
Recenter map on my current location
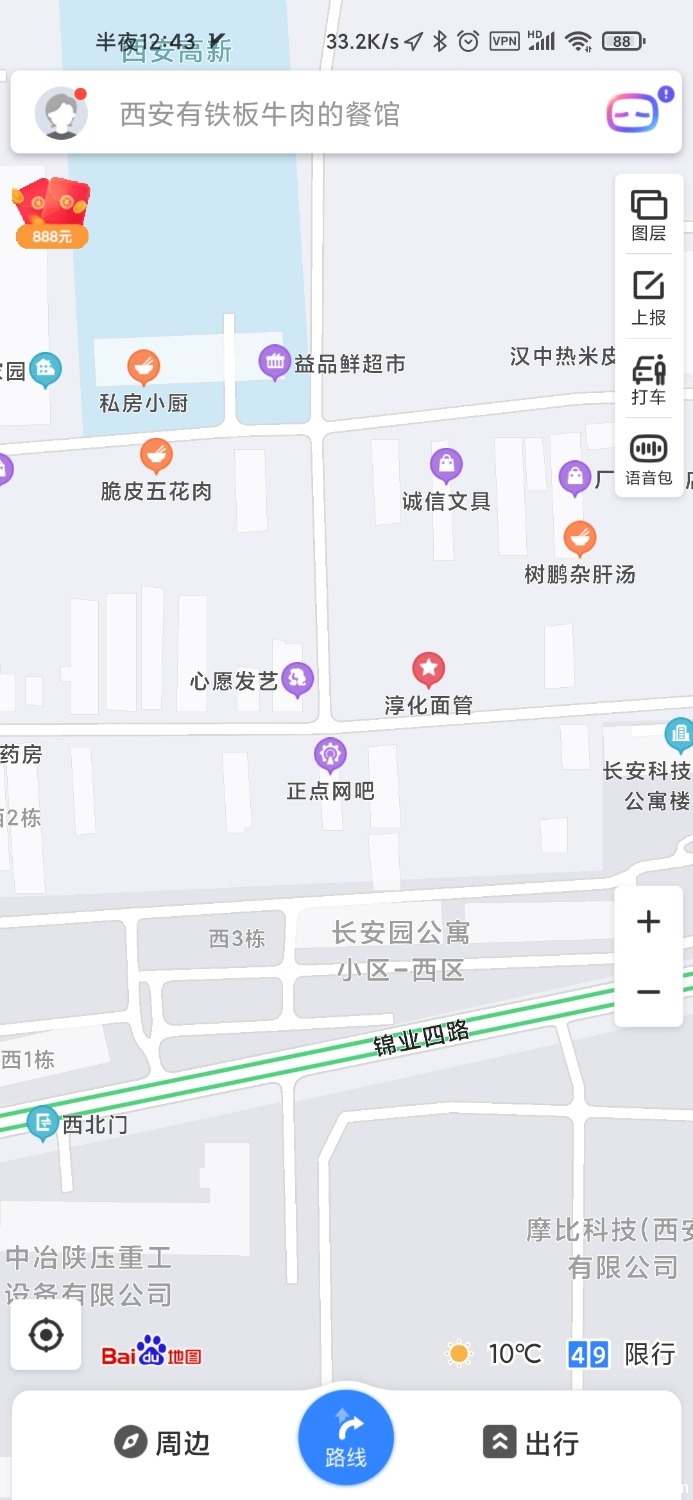46,1335
